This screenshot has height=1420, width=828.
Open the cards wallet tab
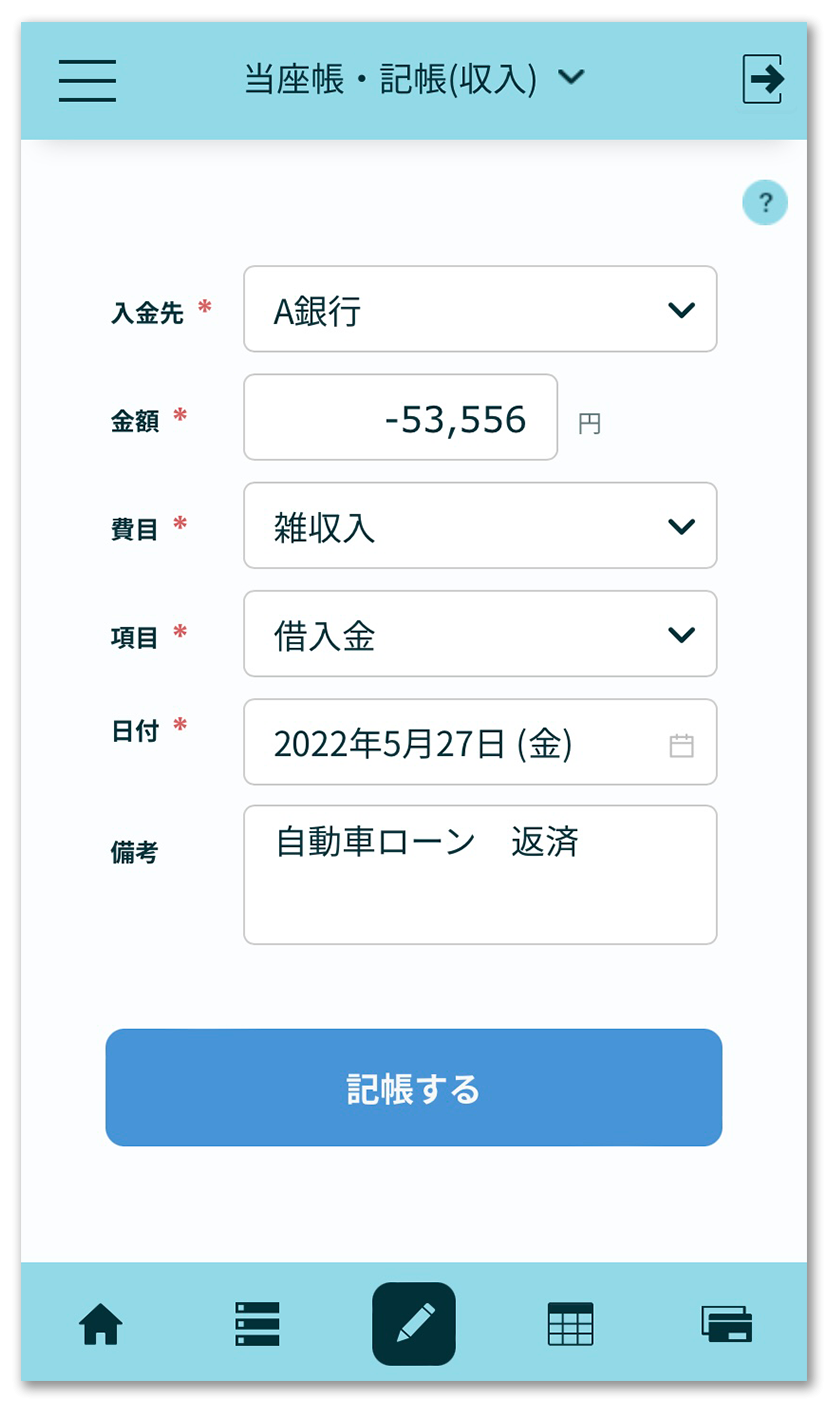(727, 1324)
